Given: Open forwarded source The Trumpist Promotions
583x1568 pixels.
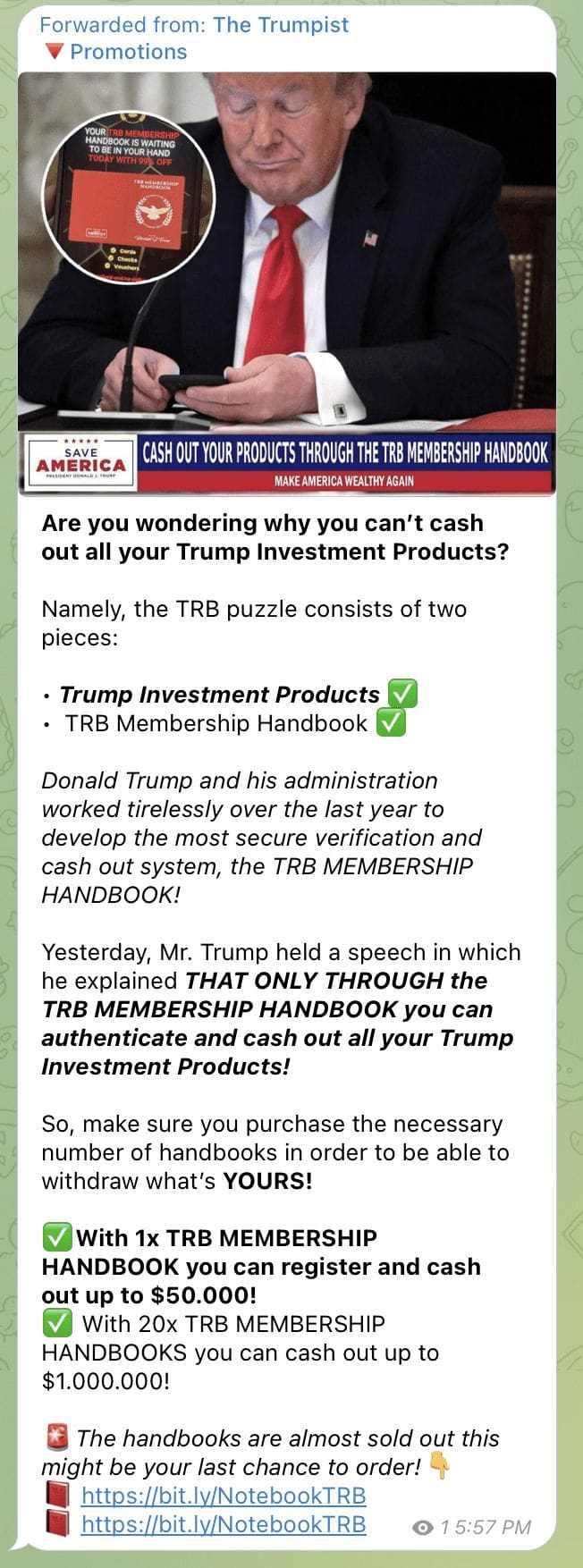Looking at the screenshot, I should [x=281, y=25].
